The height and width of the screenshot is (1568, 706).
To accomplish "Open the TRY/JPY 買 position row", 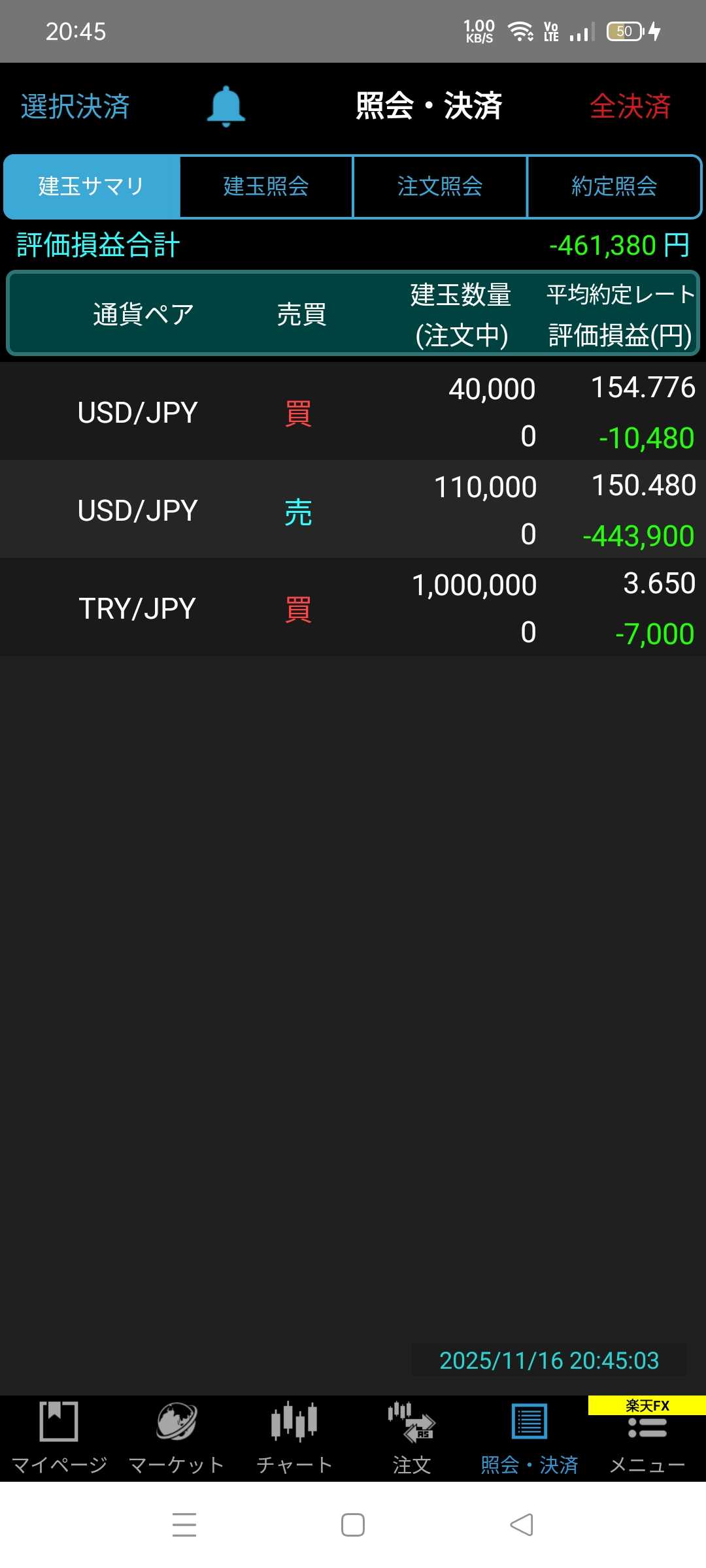I will [353, 608].
